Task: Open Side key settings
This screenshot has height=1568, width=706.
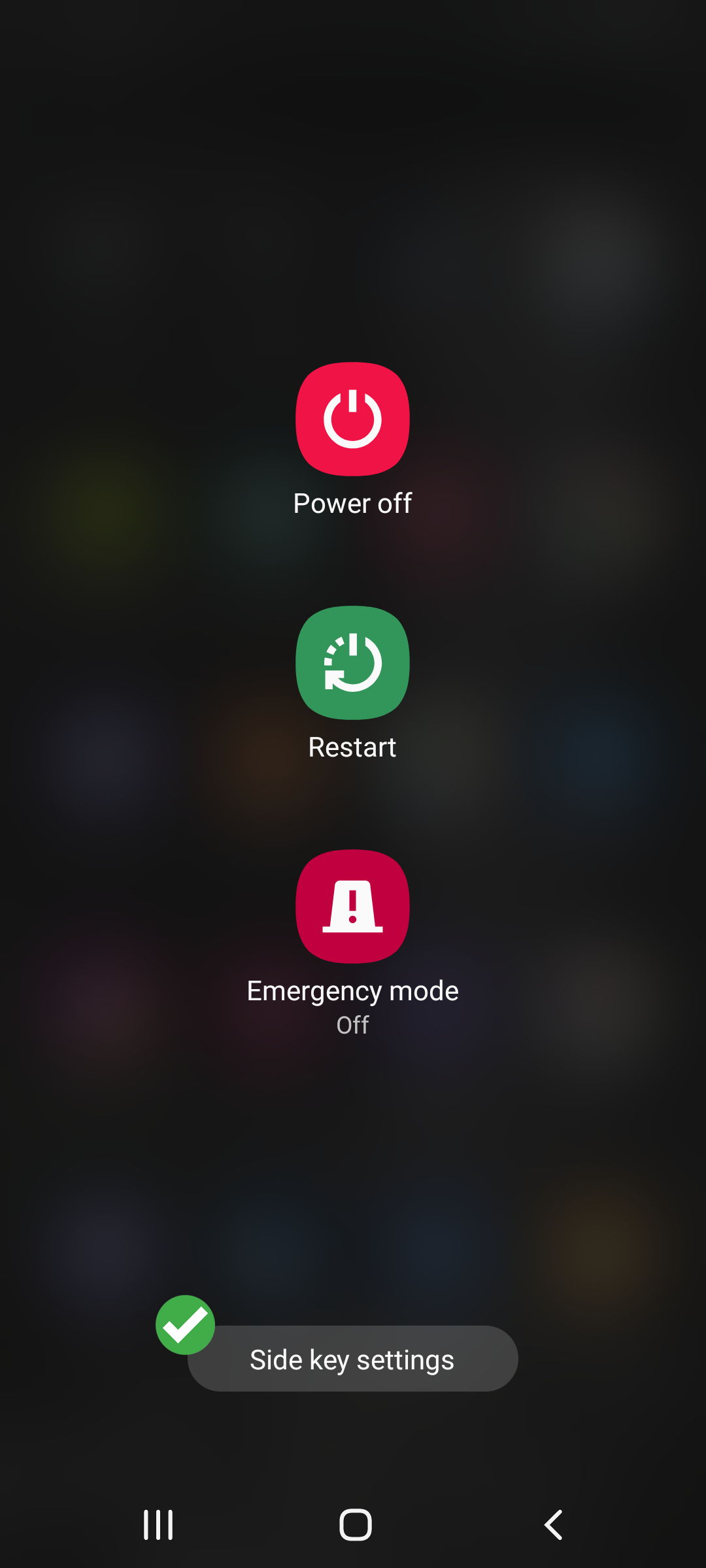Action: pos(352,1360)
